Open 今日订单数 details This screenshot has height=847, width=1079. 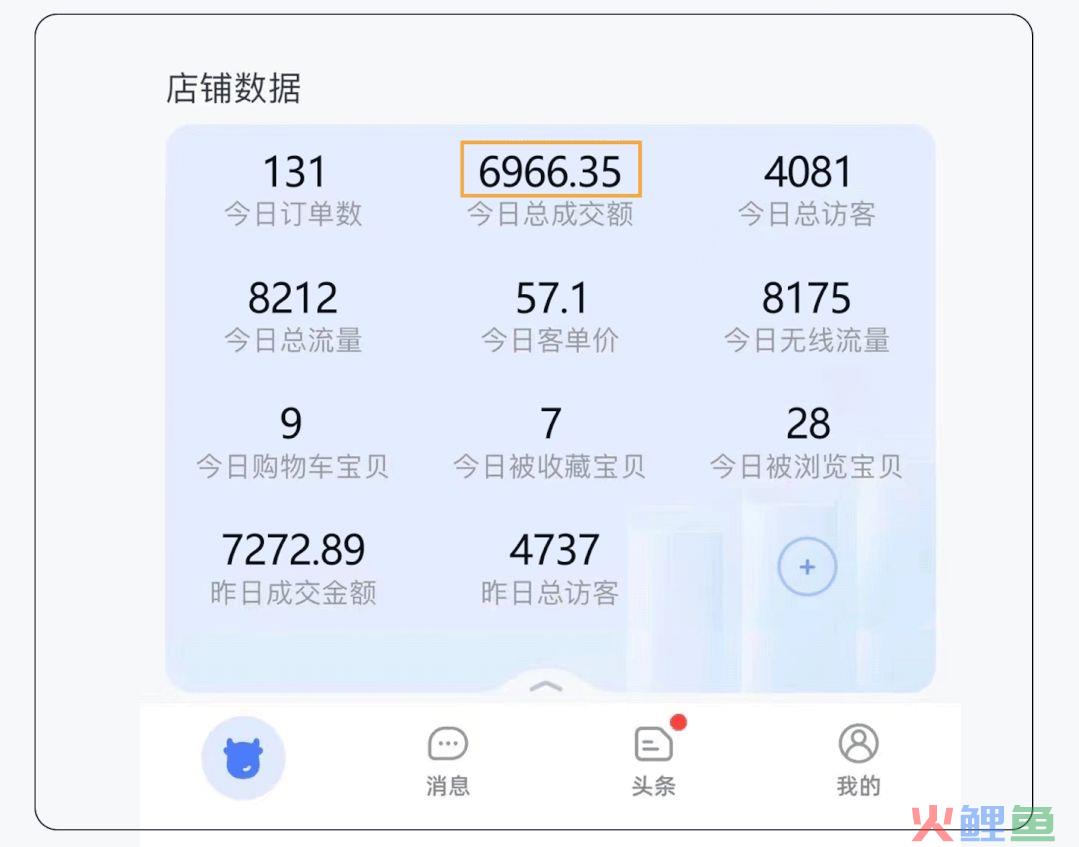tap(293, 187)
